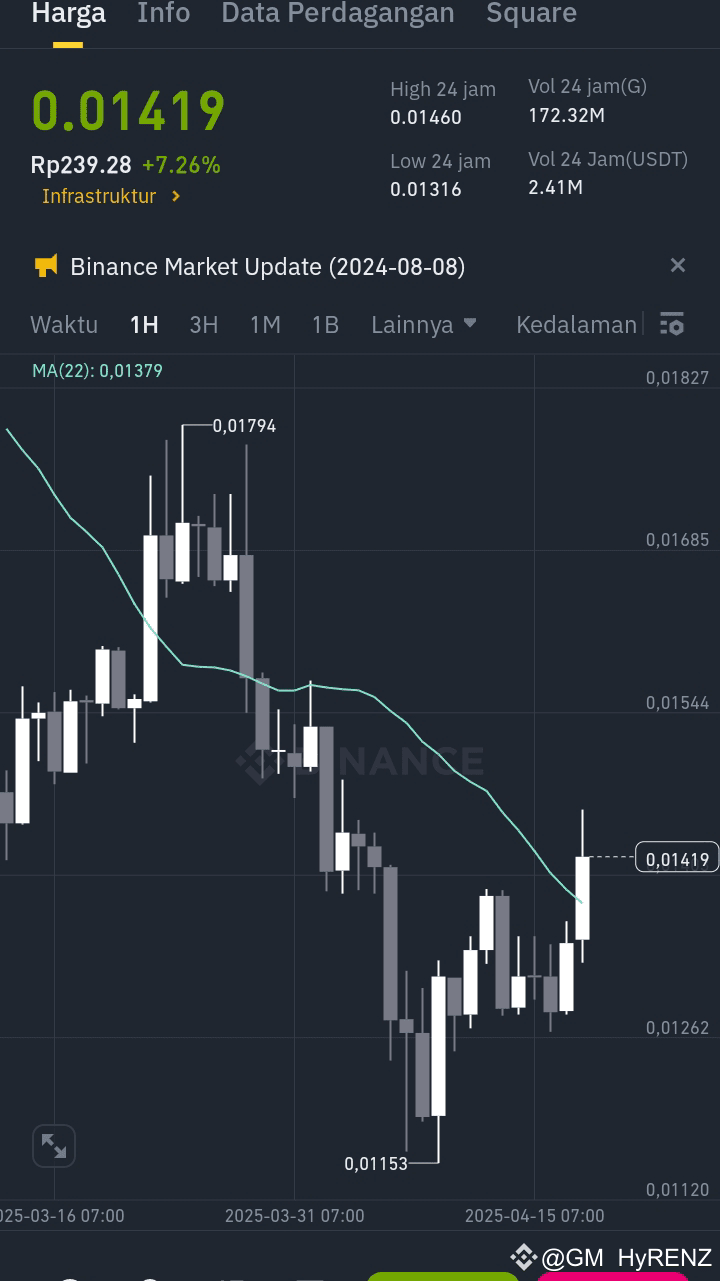Switch to the Square tab
This screenshot has width=720, height=1281.
(x=531, y=14)
